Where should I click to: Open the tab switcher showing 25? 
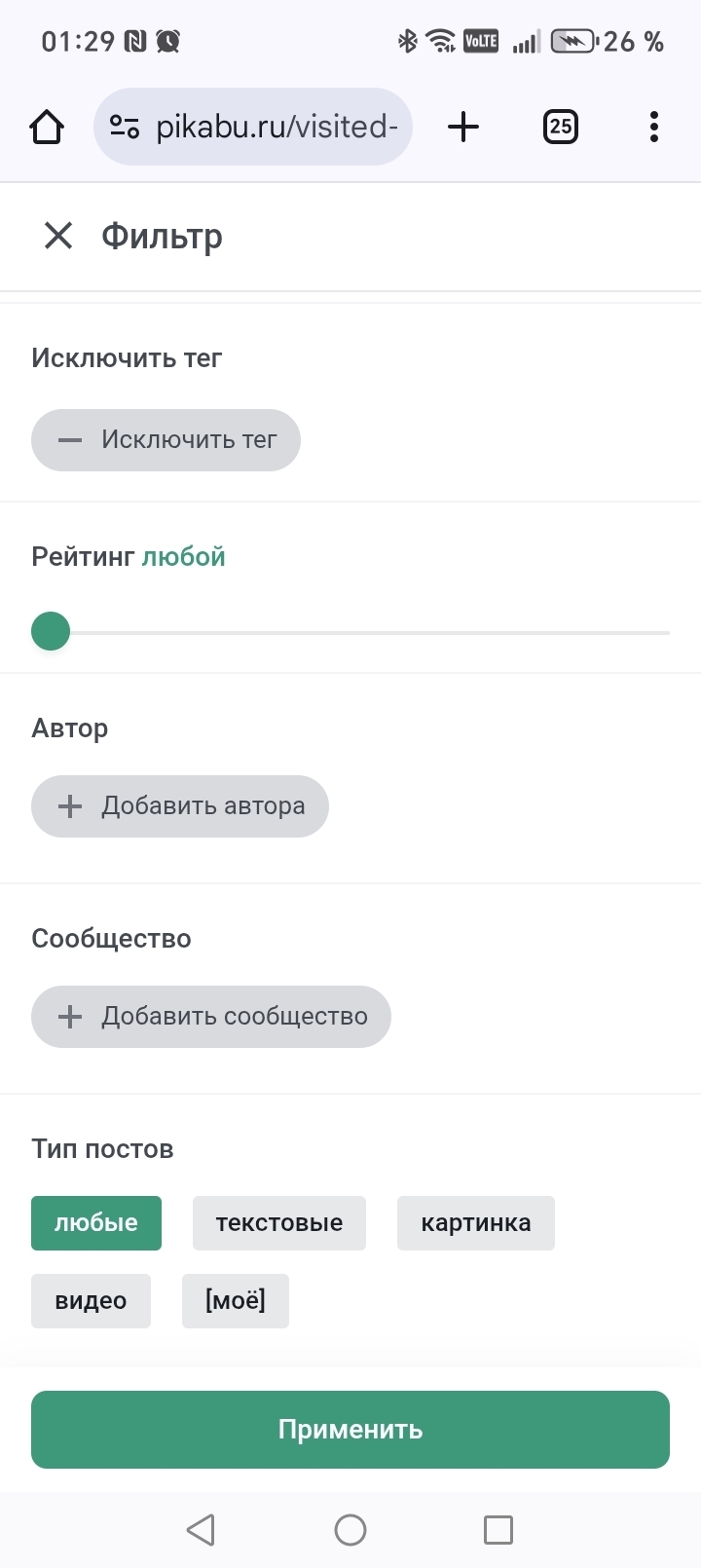pos(560,127)
